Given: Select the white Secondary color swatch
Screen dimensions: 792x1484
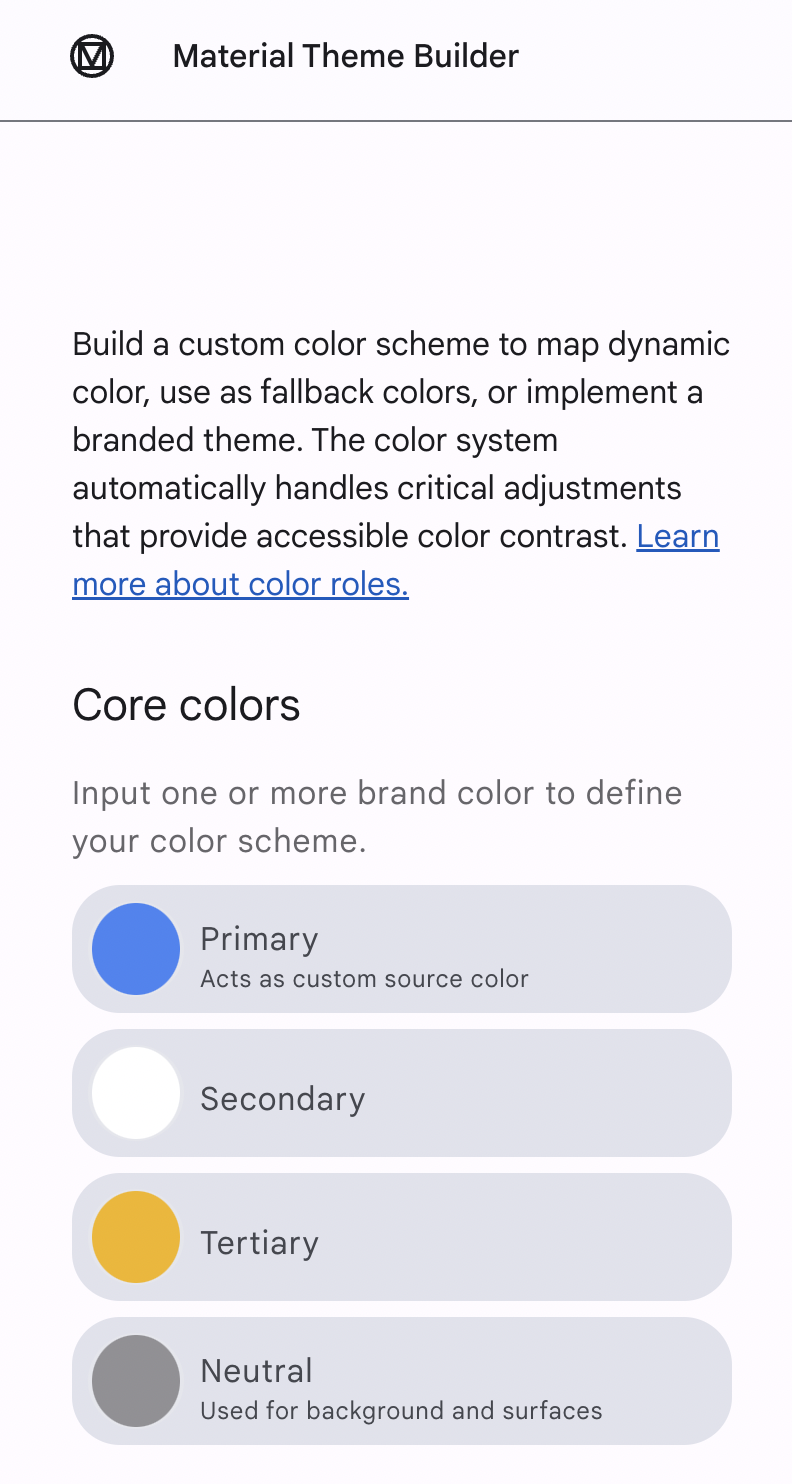Looking at the screenshot, I should [136, 1093].
